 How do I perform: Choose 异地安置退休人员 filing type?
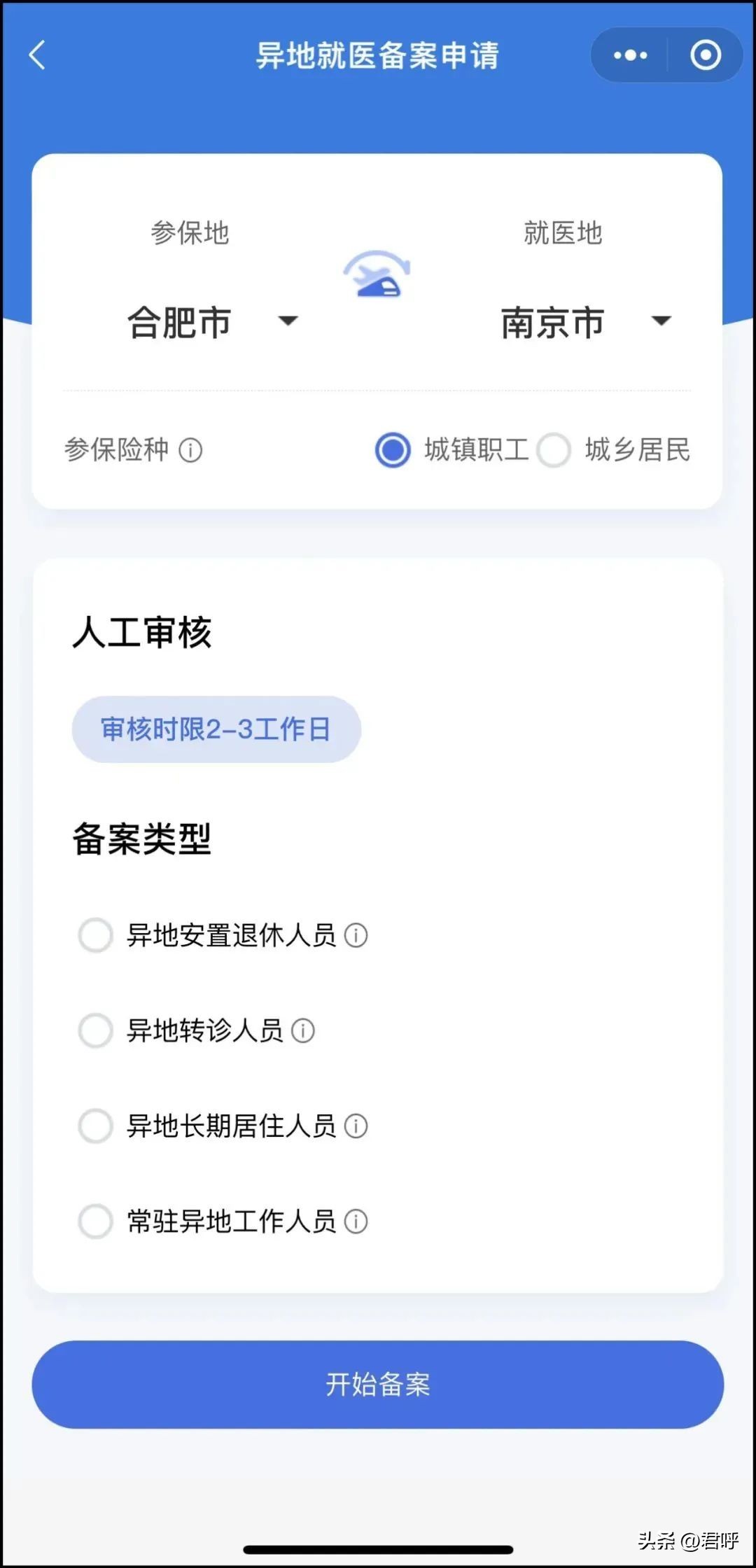[96, 935]
